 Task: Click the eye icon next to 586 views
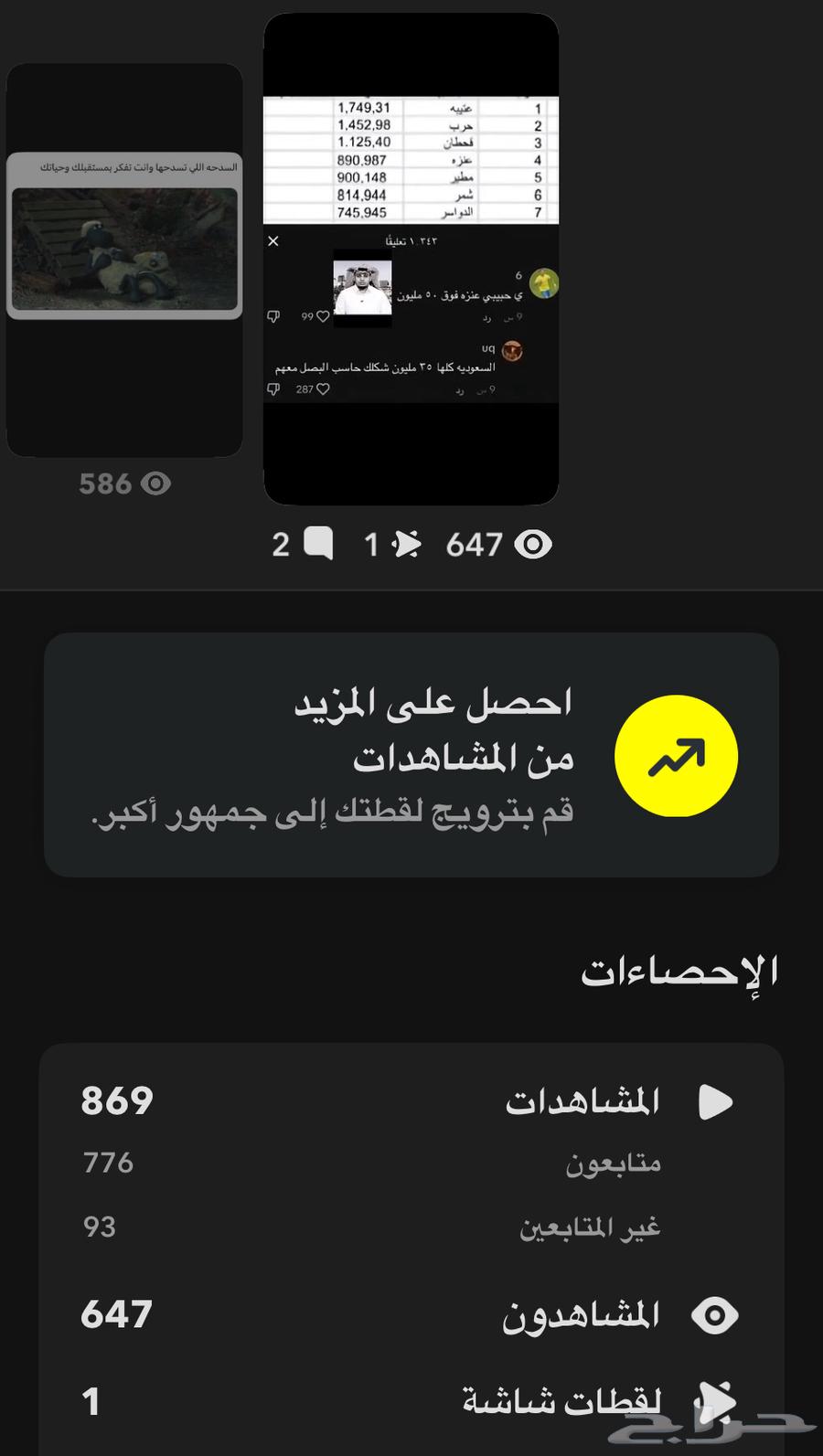tap(157, 484)
